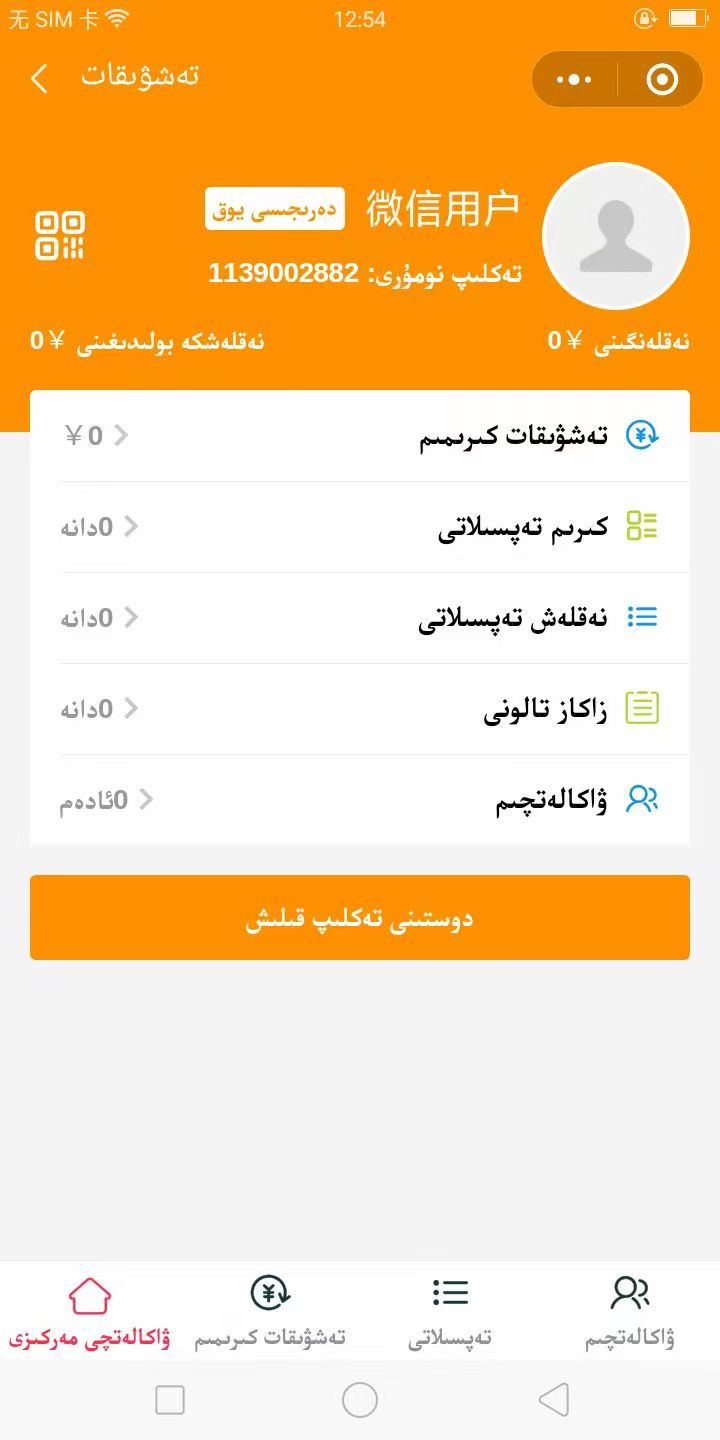Open the QR code icon
The width and height of the screenshot is (720, 1440).
(x=60, y=236)
